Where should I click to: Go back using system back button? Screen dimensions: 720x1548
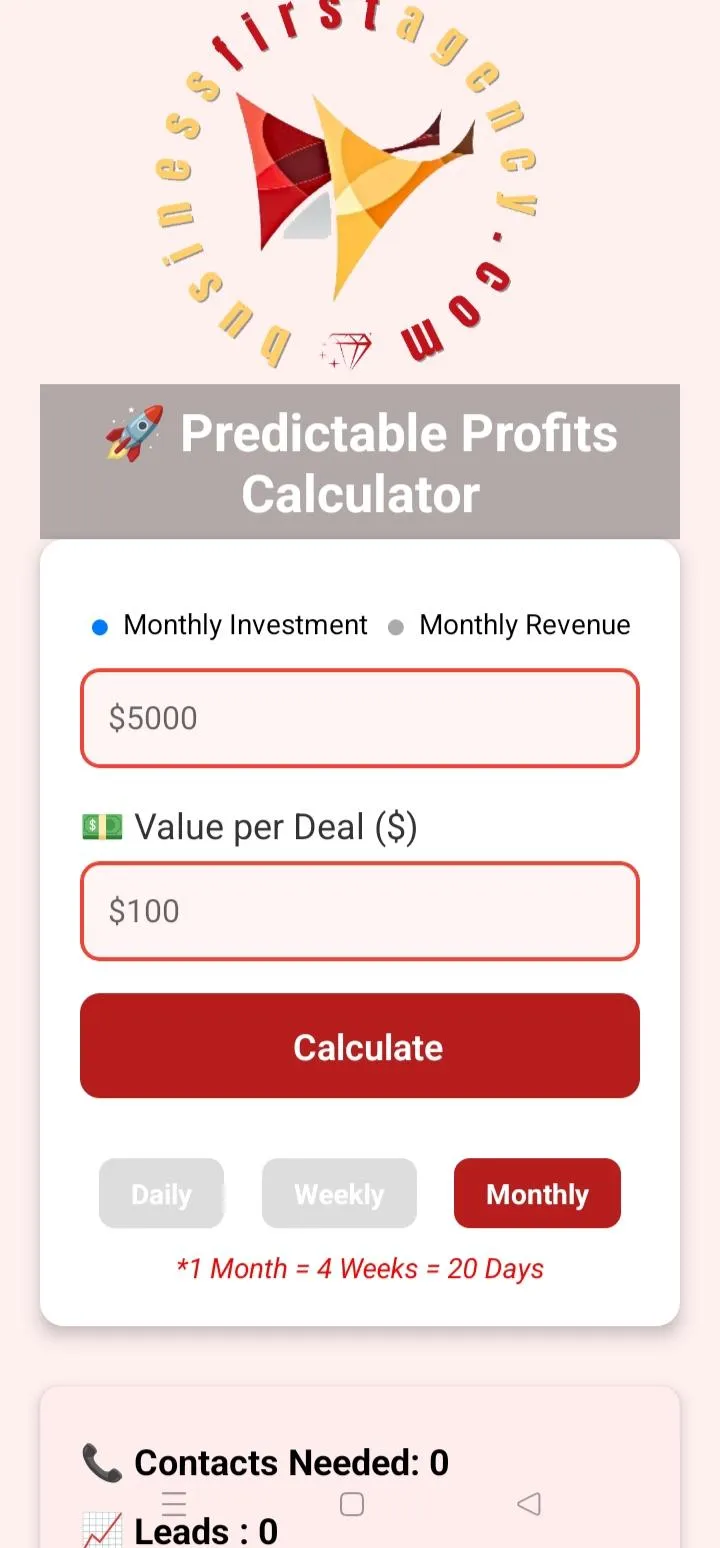point(529,1503)
